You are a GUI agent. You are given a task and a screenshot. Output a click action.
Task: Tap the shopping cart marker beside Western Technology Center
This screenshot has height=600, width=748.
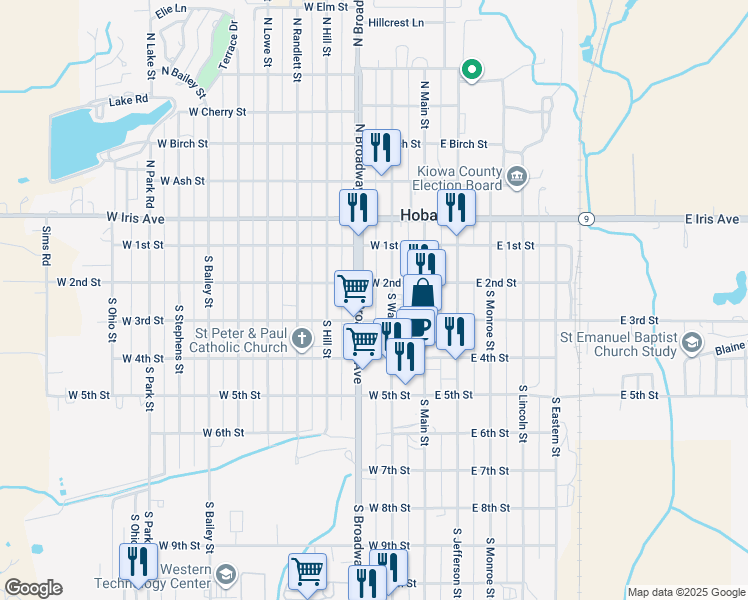308,574
